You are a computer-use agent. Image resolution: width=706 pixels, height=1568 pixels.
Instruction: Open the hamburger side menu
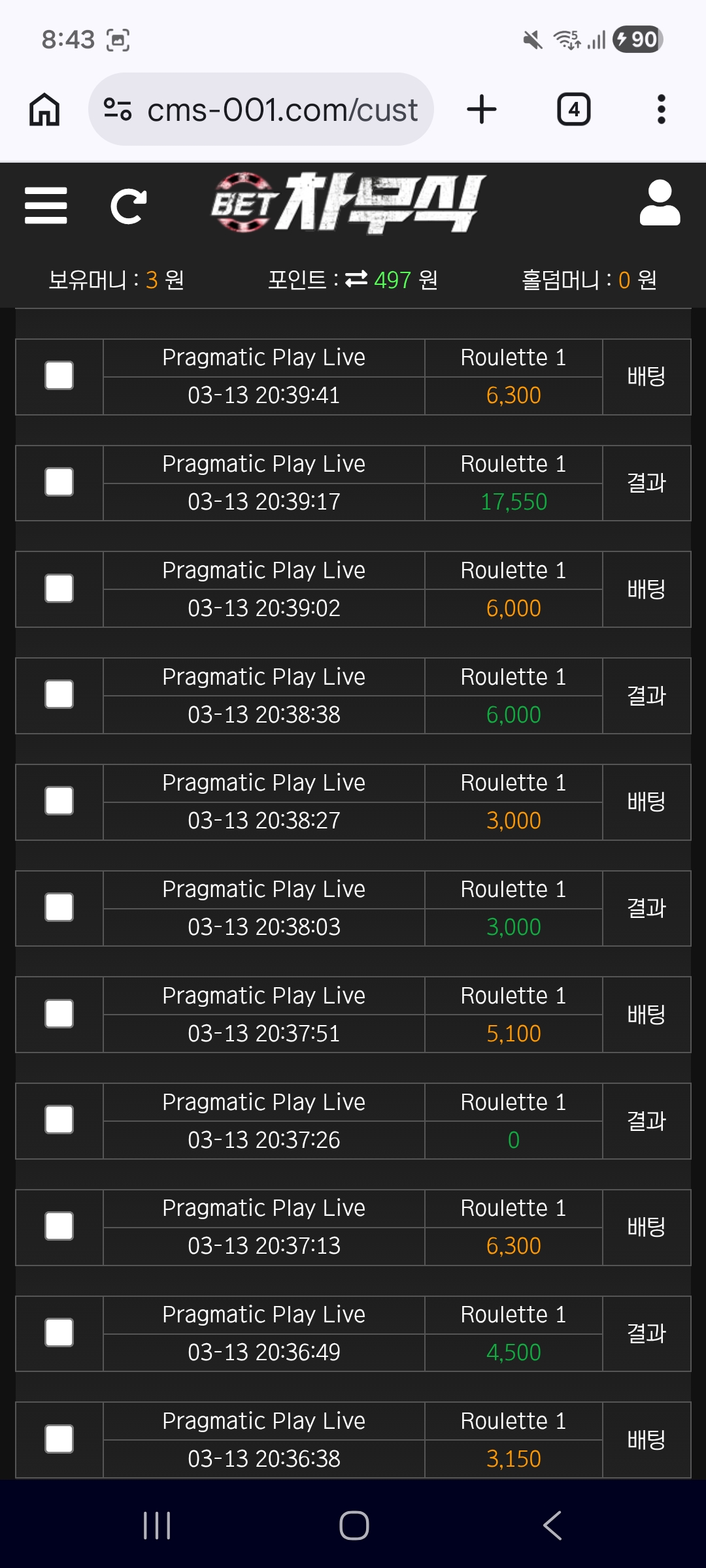pyautogui.click(x=46, y=206)
